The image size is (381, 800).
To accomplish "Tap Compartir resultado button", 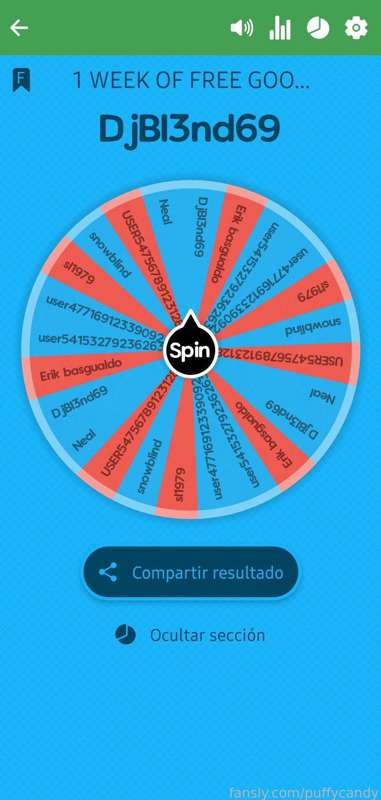I will pyautogui.click(x=191, y=572).
